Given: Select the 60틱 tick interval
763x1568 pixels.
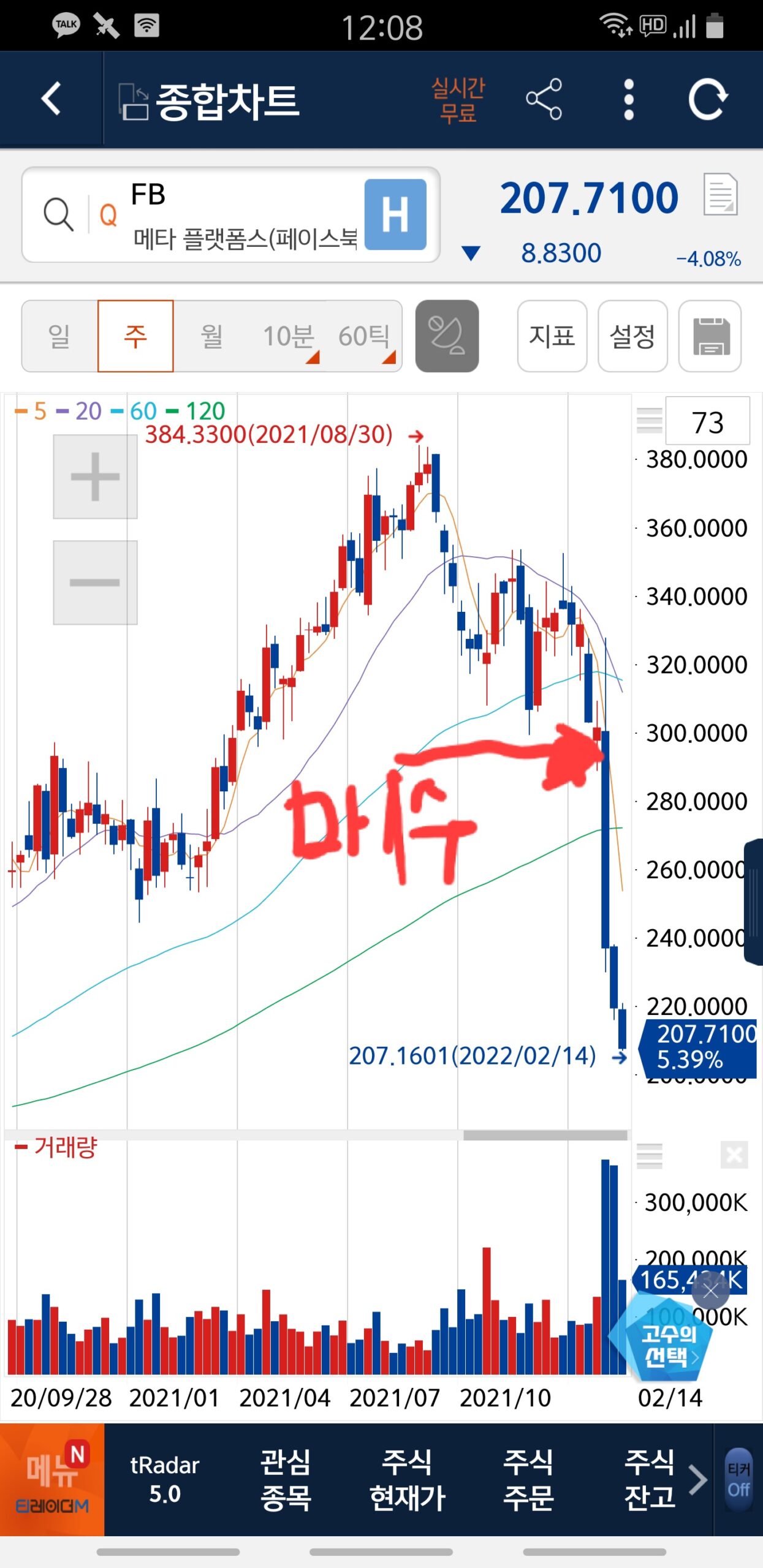Looking at the screenshot, I should [x=364, y=336].
